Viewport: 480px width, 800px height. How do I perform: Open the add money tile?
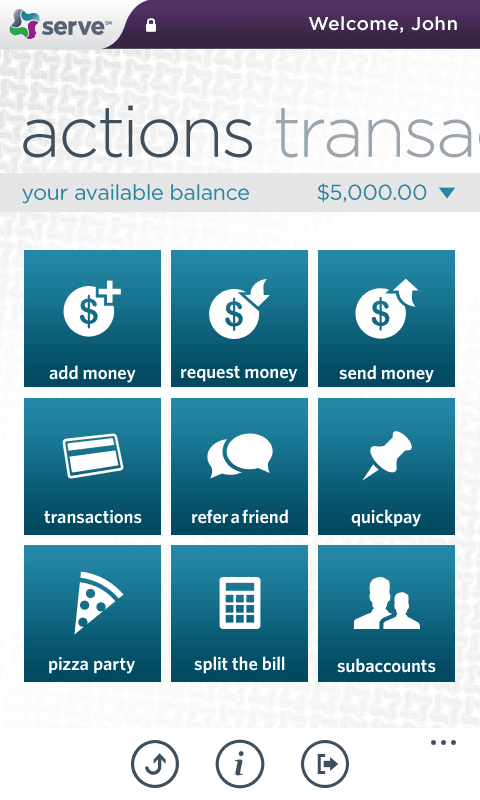[92, 318]
